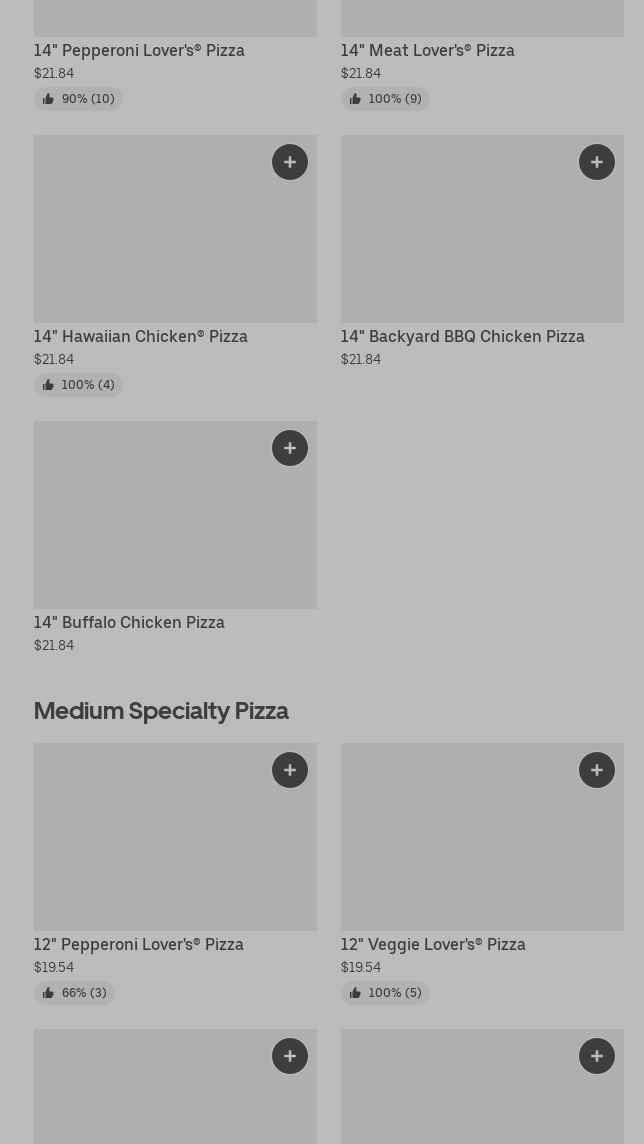Add 14" Hawaiian Chicken Pizza to cart
Screen dimensions: 644x1144
pos(290,162)
